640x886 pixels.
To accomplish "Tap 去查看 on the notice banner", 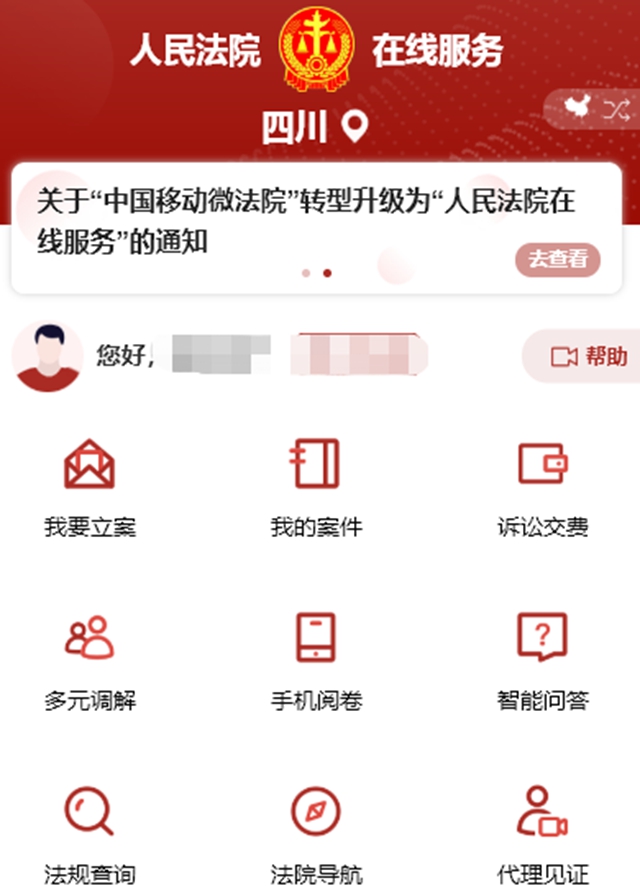I will point(558,259).
